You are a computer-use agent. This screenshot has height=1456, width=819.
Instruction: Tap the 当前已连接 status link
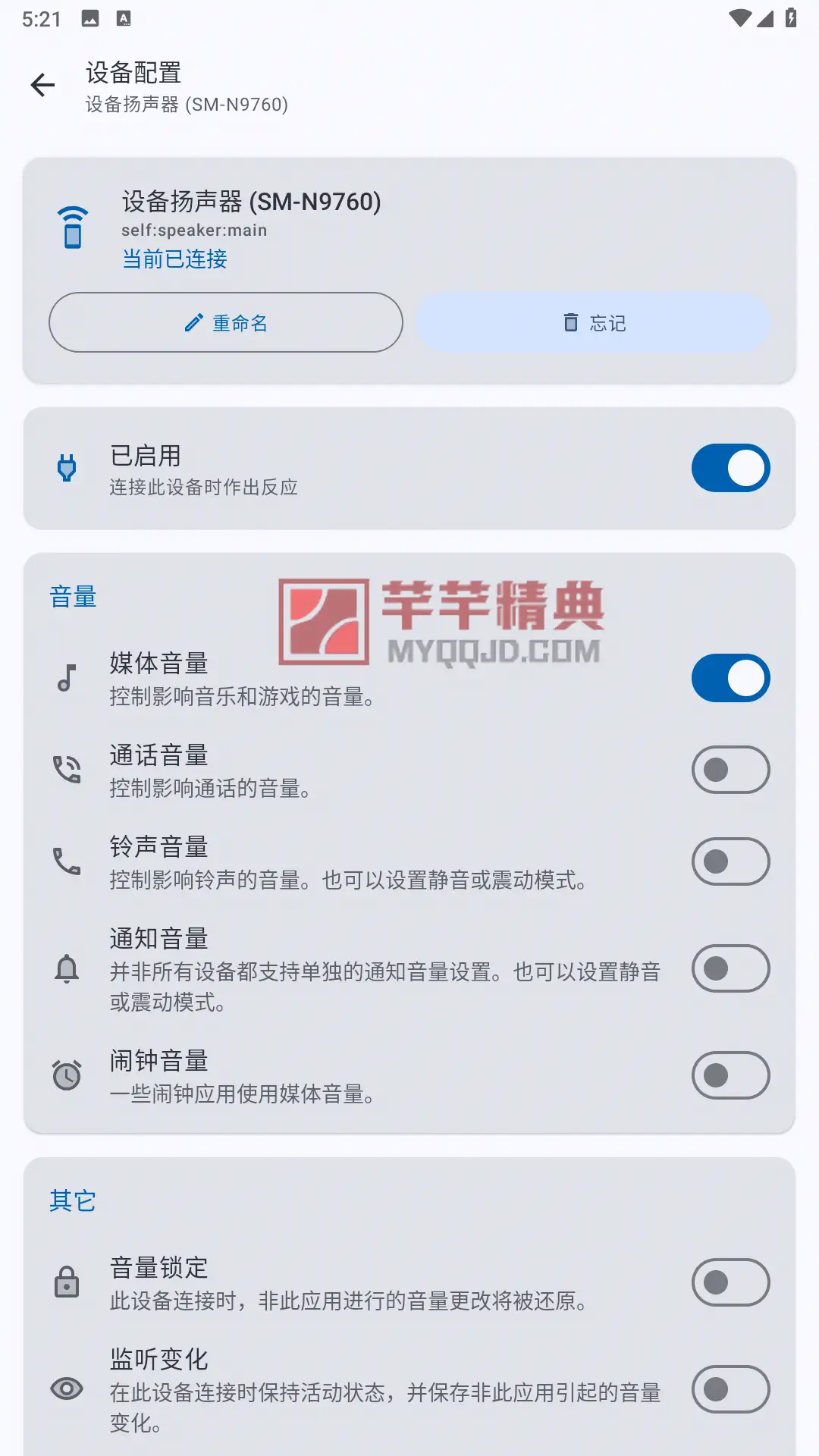click(x=175, y=259)
